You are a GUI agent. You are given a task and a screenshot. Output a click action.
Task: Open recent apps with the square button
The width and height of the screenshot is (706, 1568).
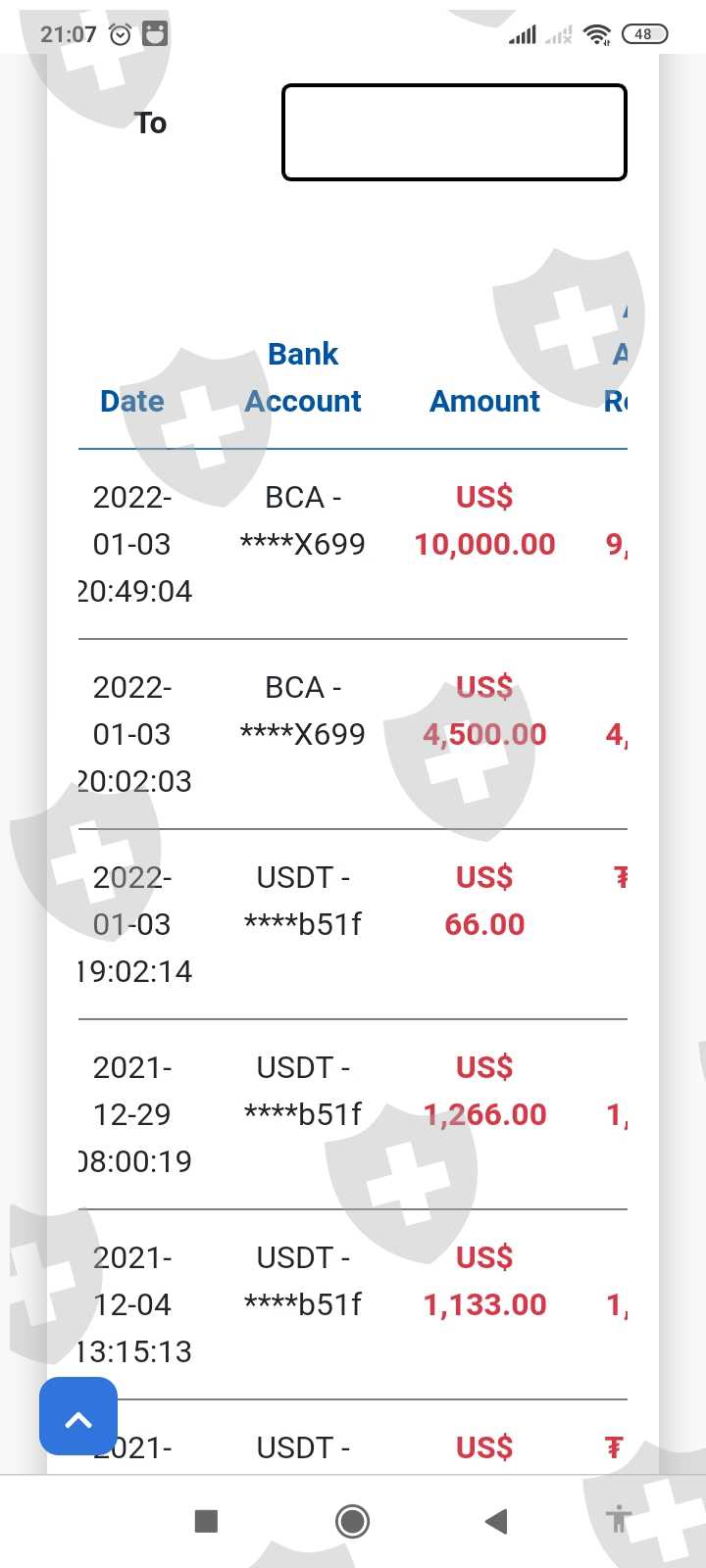[x=206, y=1521]
